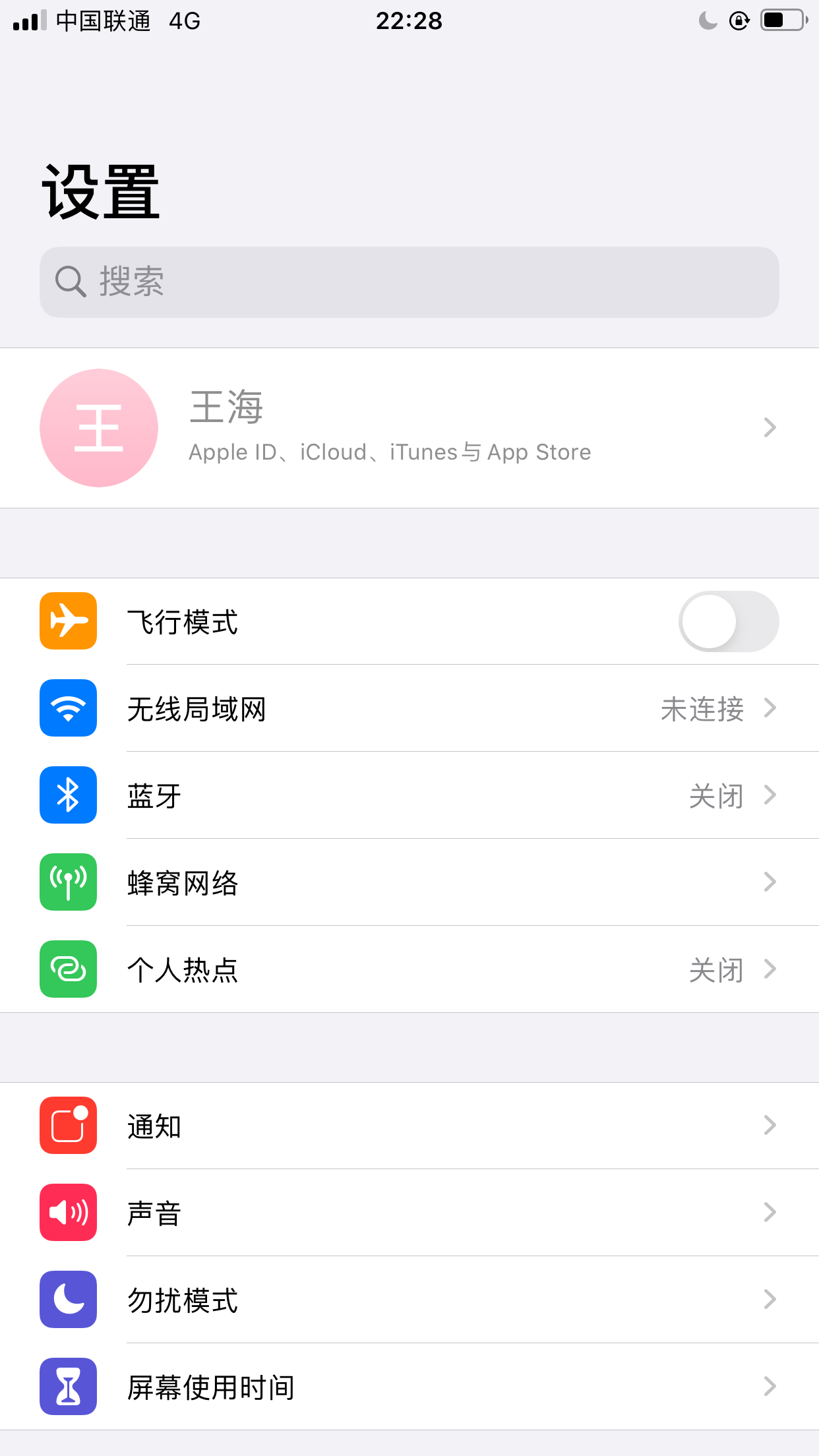
Task: Open 勿扰模式 Do Not Disturb settings
Action: pyautogui.click(x=409, y=1300)
